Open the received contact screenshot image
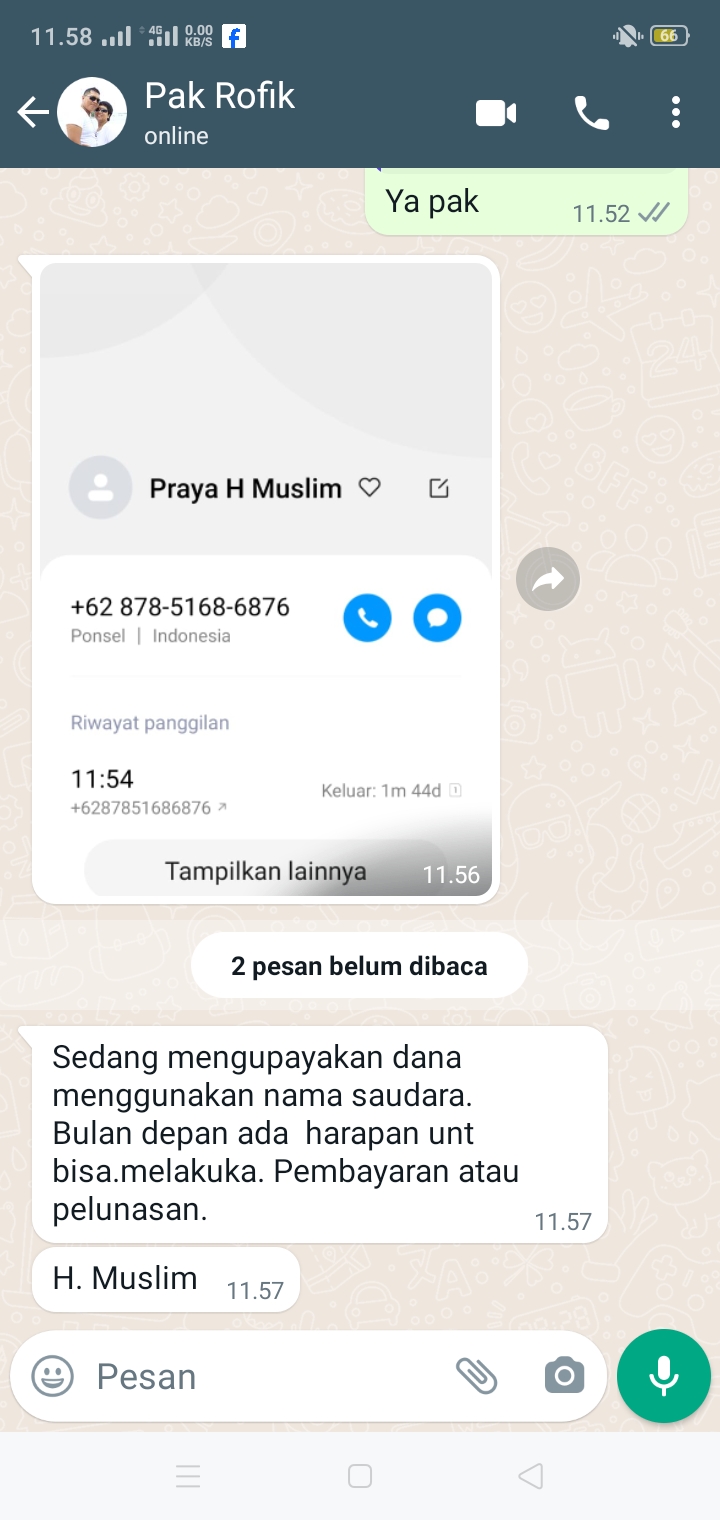 (x=265, y=580)
